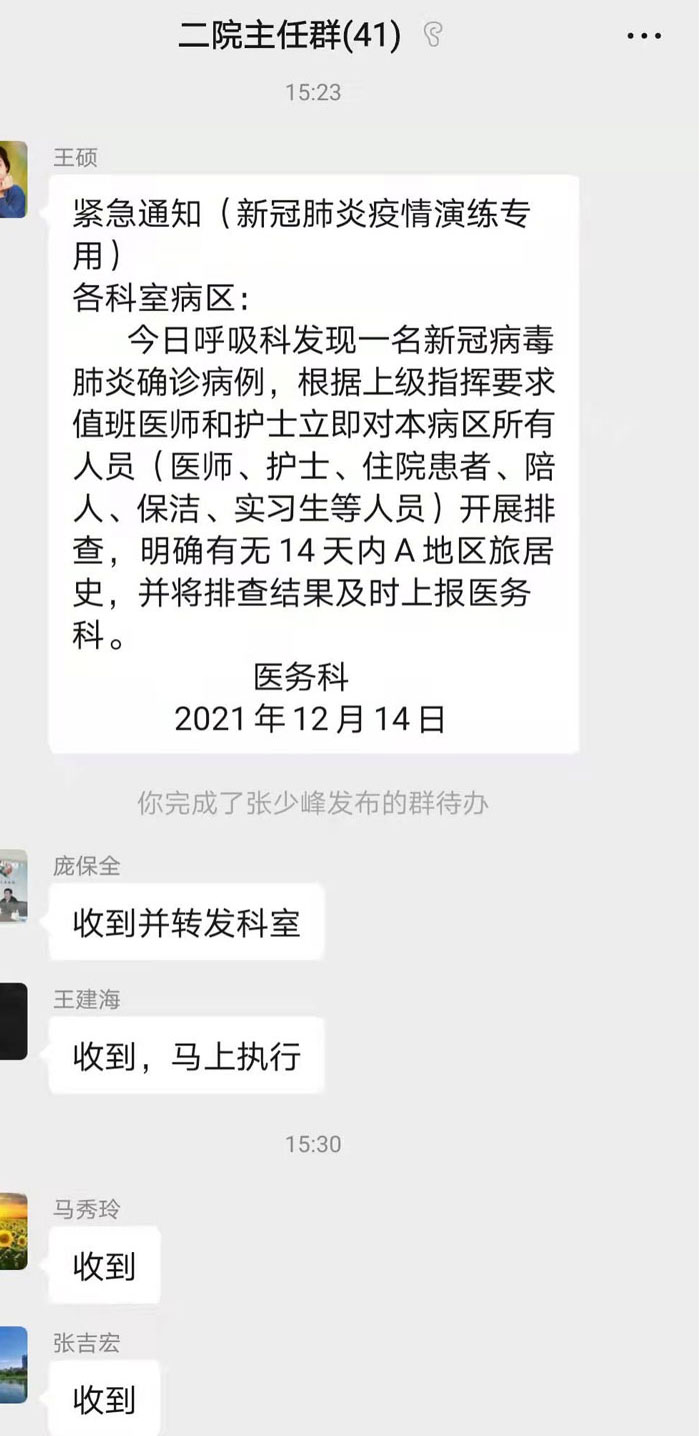Image resolution: width=700 pixels, height=1436 pixels.
Task: Open the group chat overflow menu
Action: point(644,36)
